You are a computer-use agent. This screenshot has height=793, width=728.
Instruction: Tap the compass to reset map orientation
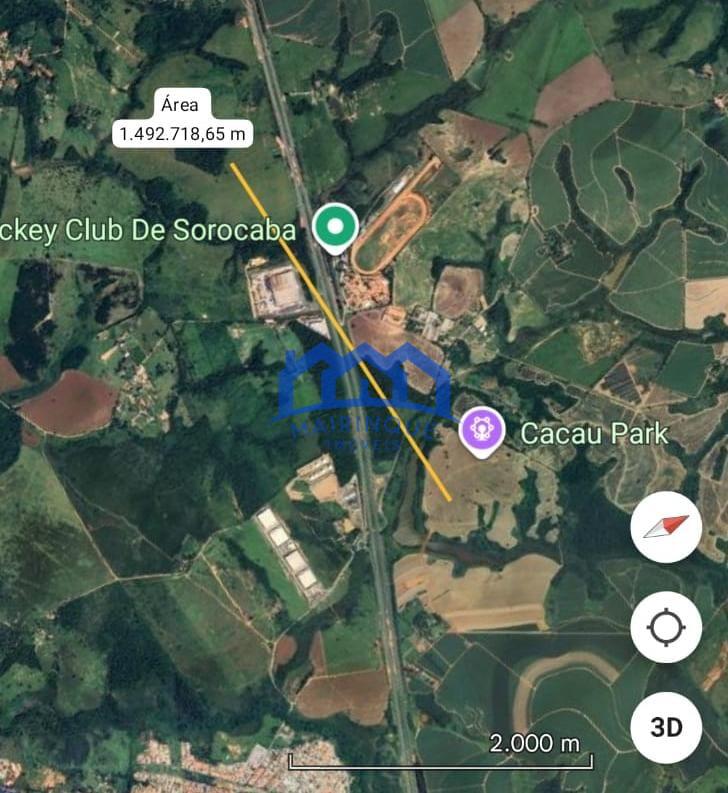coord(666,526)
